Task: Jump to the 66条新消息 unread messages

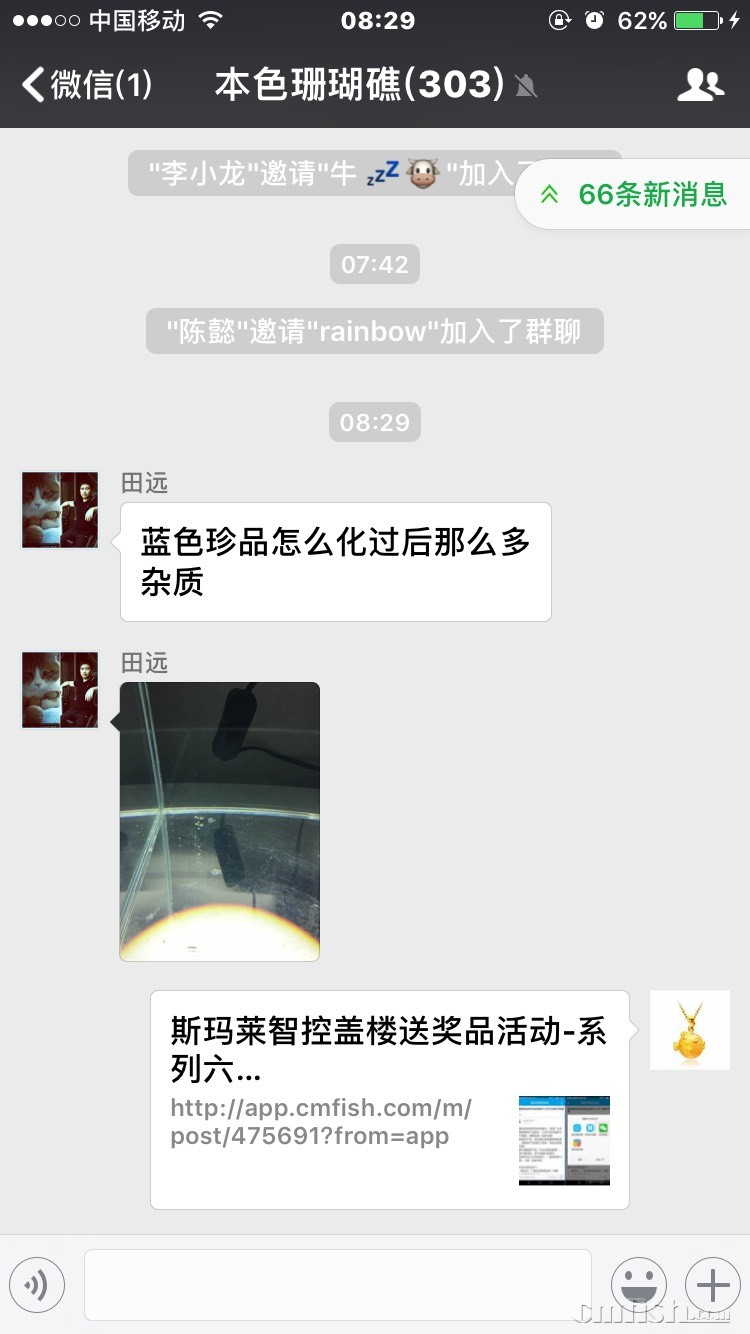Action: [635, 194]
